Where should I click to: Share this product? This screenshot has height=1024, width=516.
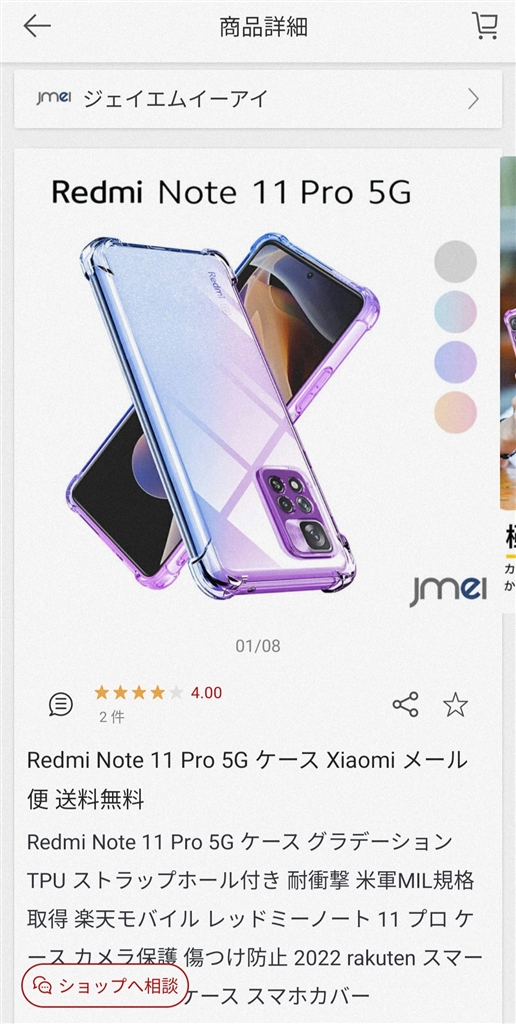click(405, 705)
